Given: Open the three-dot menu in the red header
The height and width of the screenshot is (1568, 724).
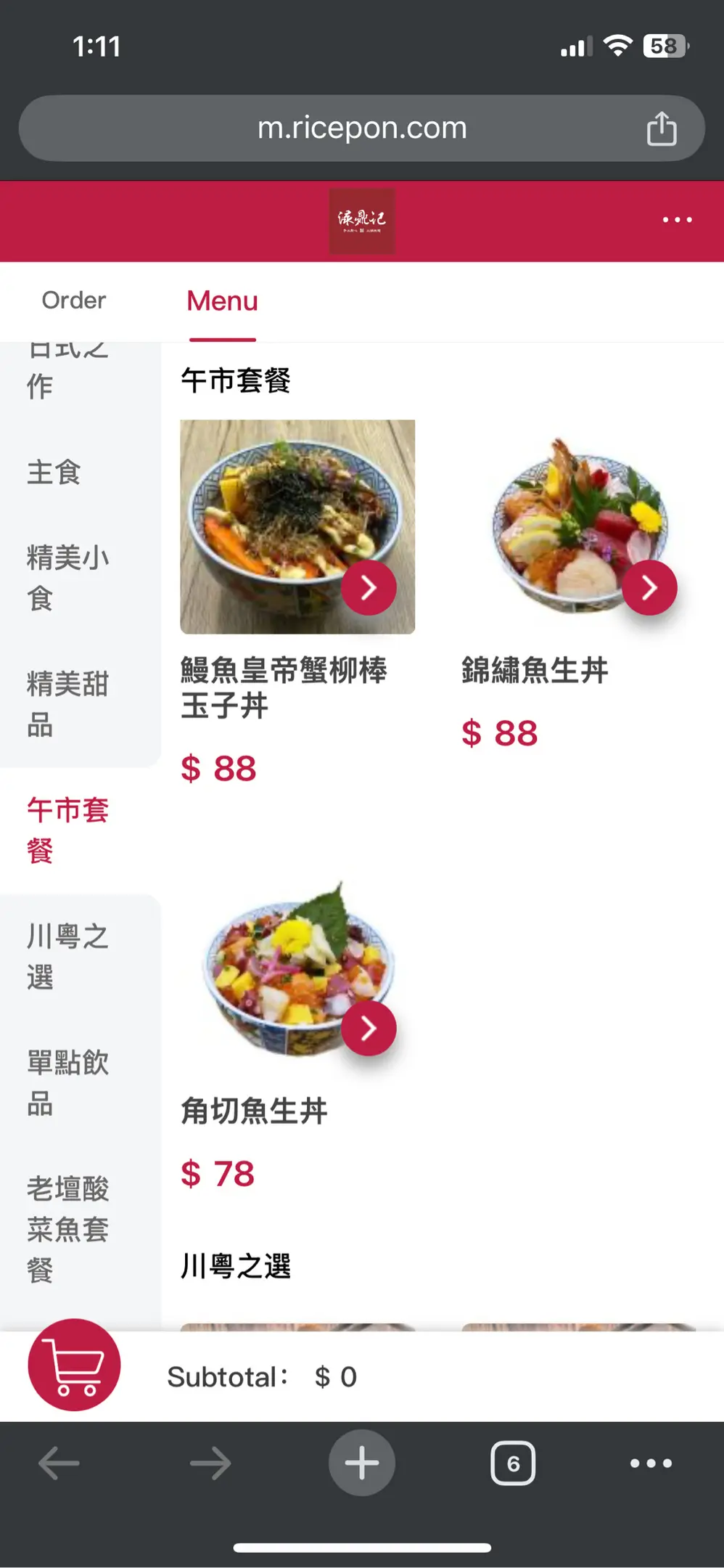Looking at the screenshot, I should tap(677, 220).
